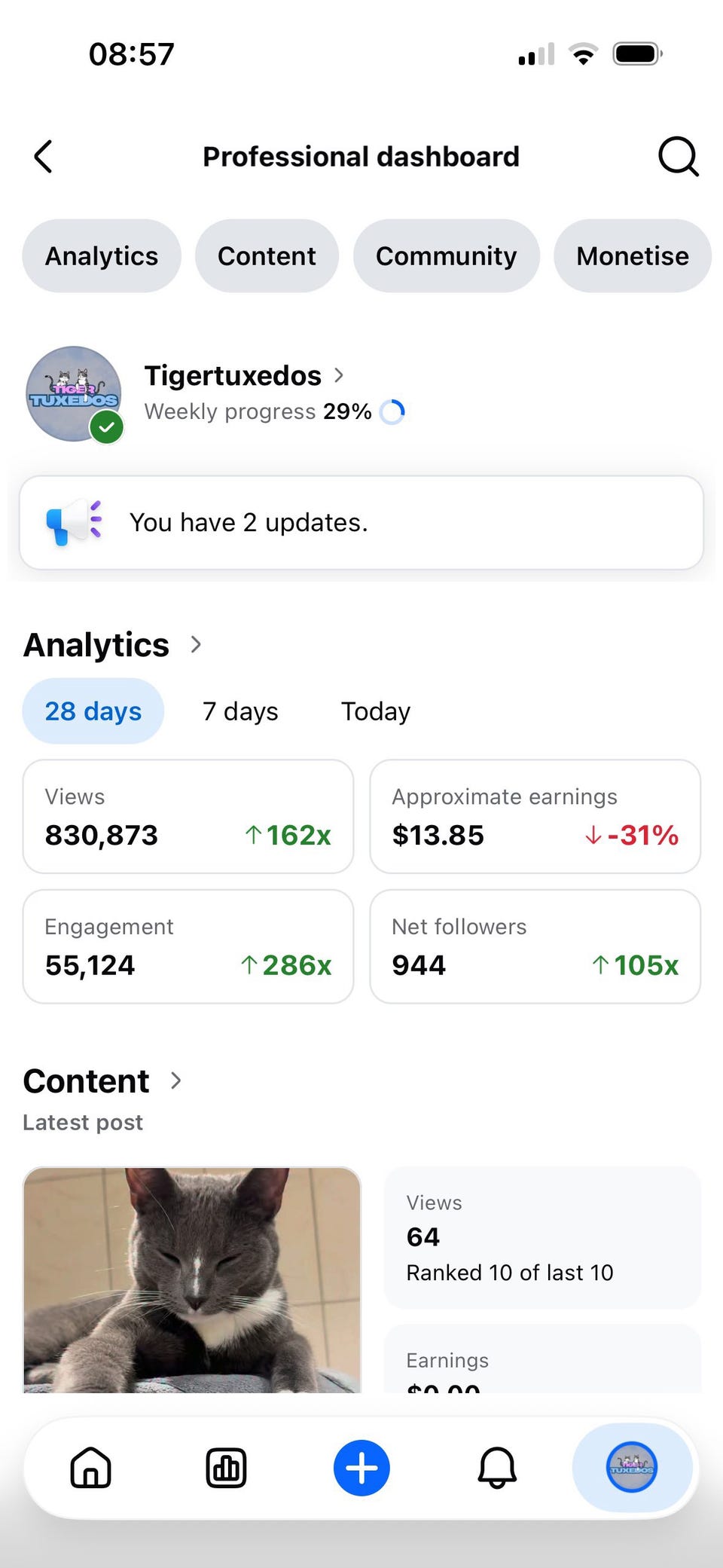Select the 28 days range
Image resolution: width=723 pixels, height=1568 pixels.
(x=93, y=711)
